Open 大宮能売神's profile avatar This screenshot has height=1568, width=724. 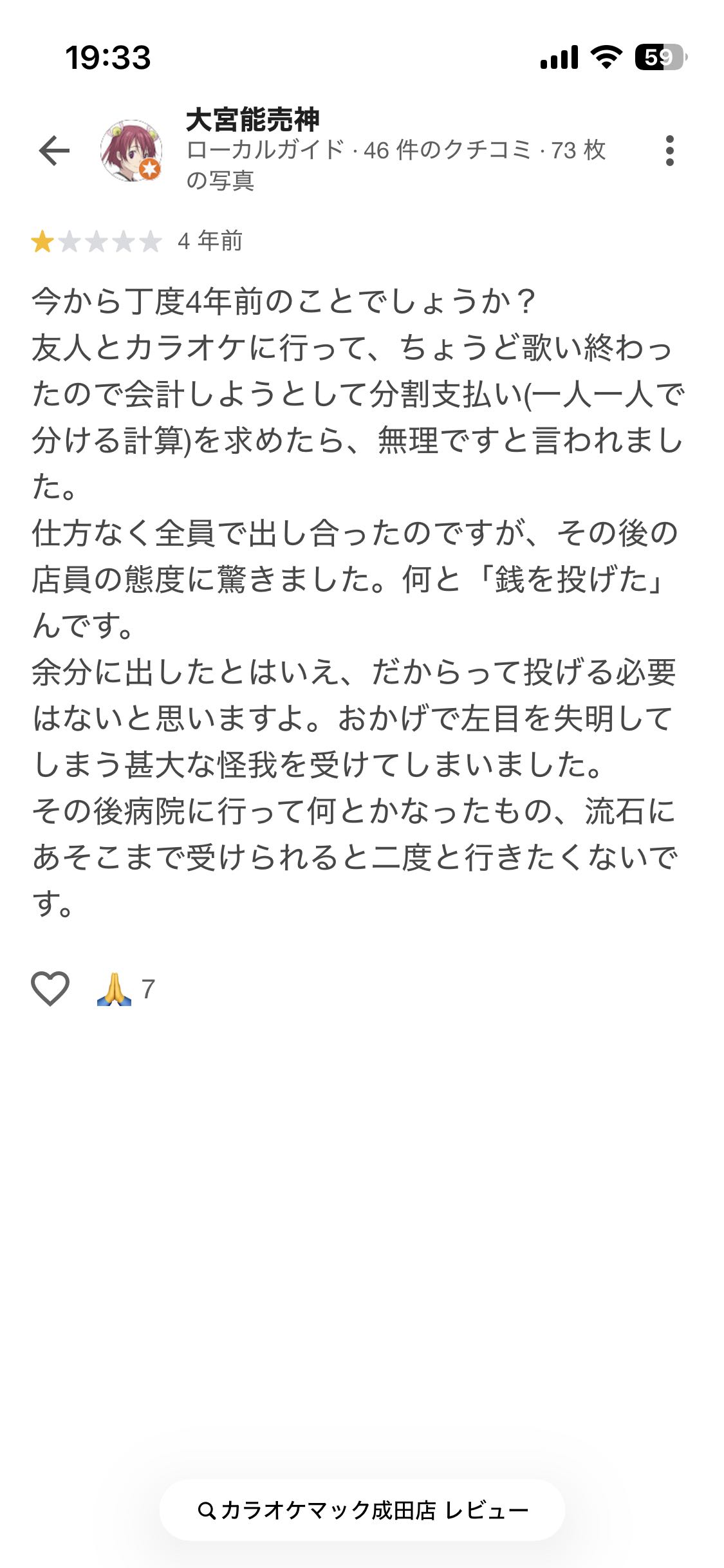point(131,151)
